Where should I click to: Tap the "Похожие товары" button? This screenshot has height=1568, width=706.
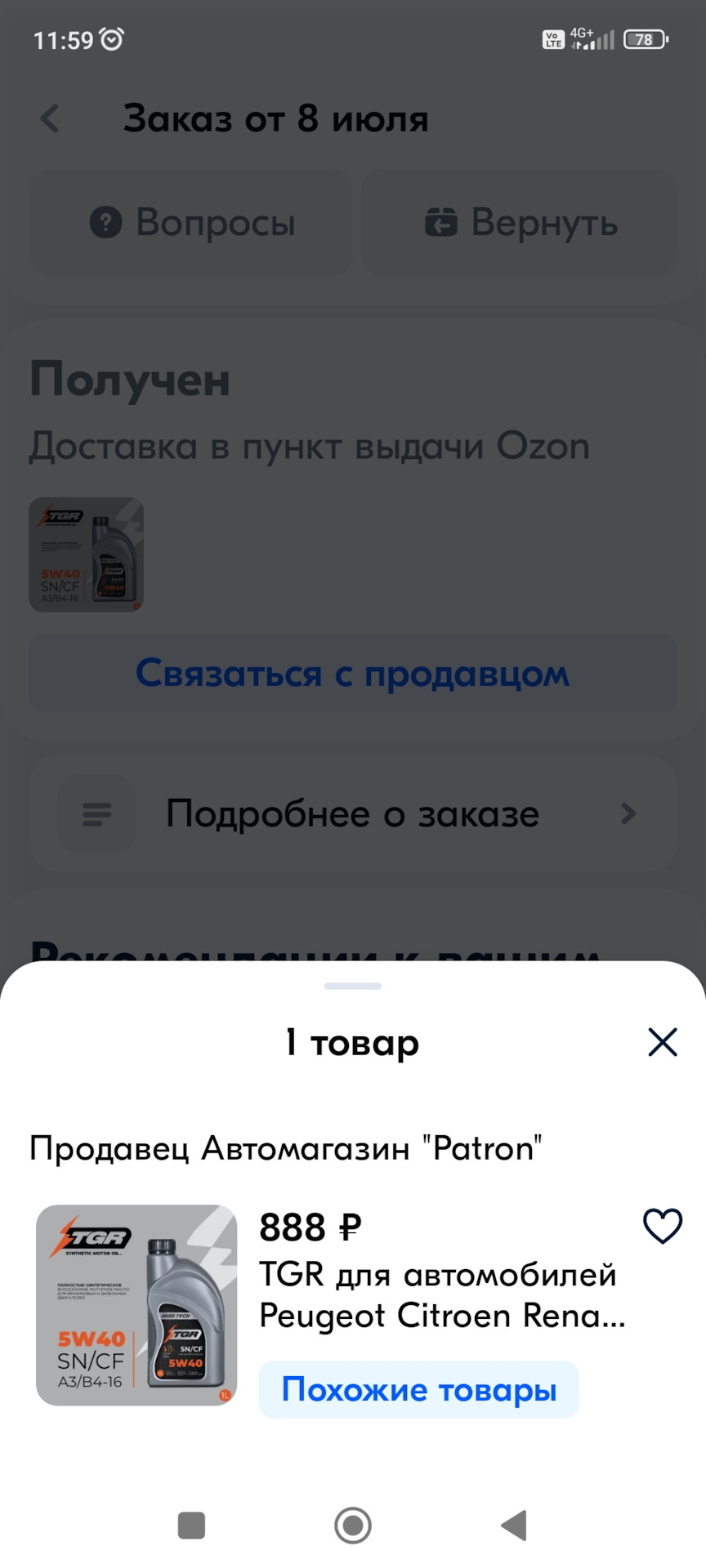coord(419,1389)
